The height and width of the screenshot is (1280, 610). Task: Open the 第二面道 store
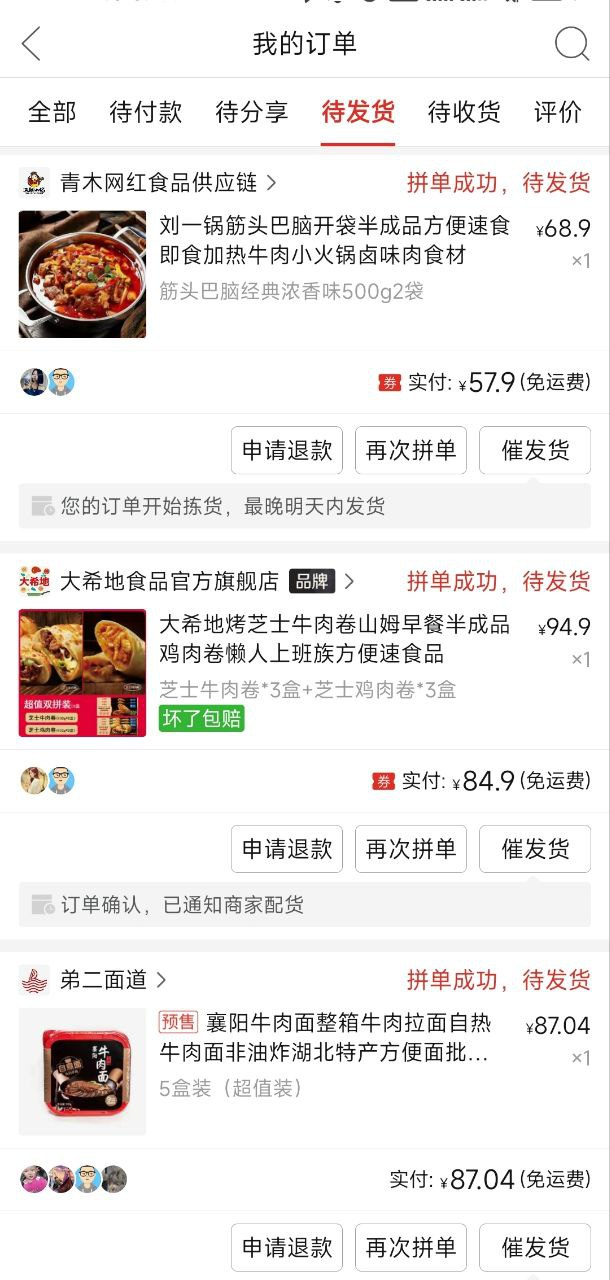coord(103,980)
